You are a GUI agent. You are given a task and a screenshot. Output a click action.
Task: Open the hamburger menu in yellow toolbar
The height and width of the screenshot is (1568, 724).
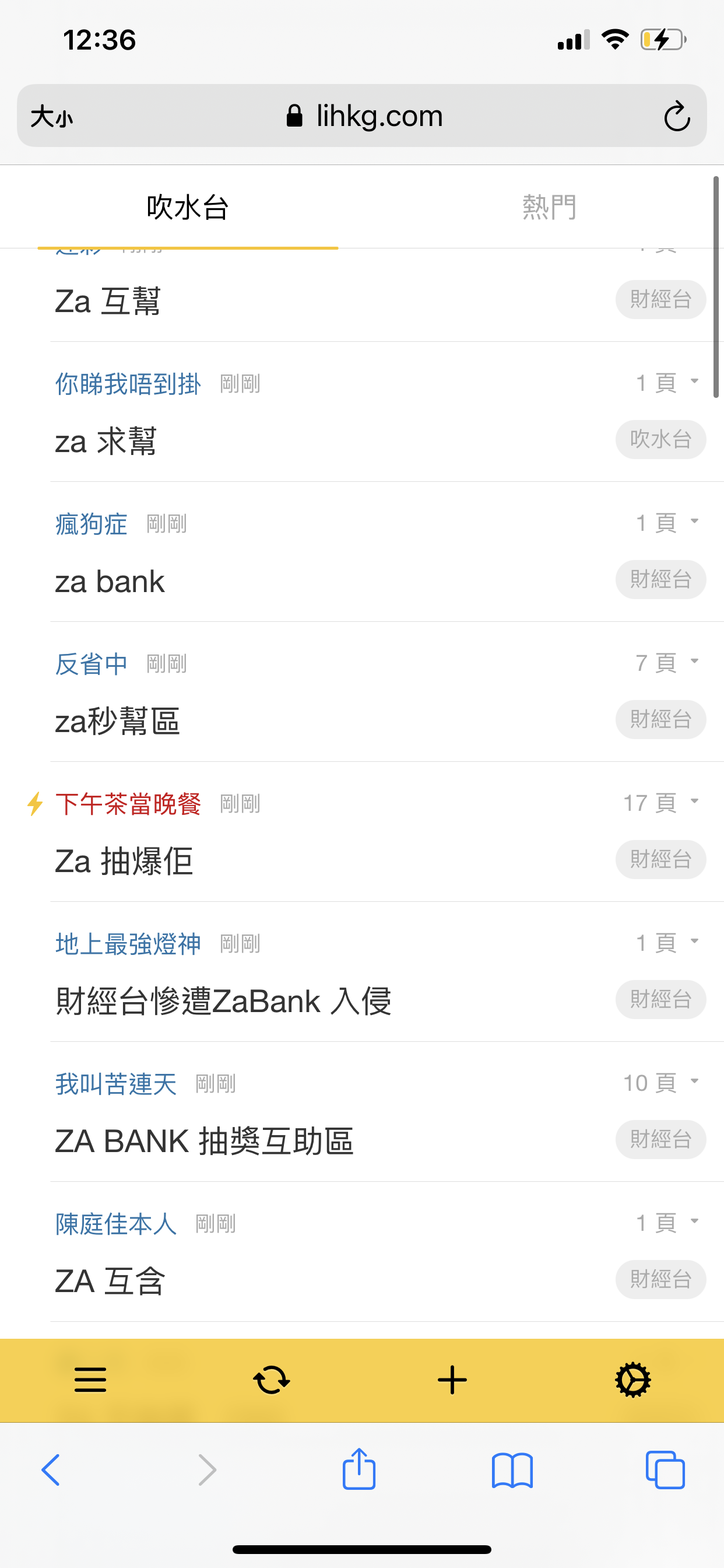(90, 1380)
